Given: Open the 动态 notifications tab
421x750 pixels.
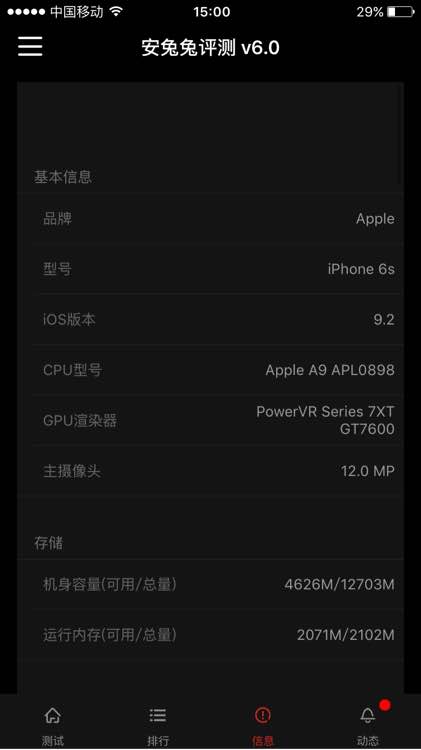Looking at the screenshot, I should [x=368, y=726].
